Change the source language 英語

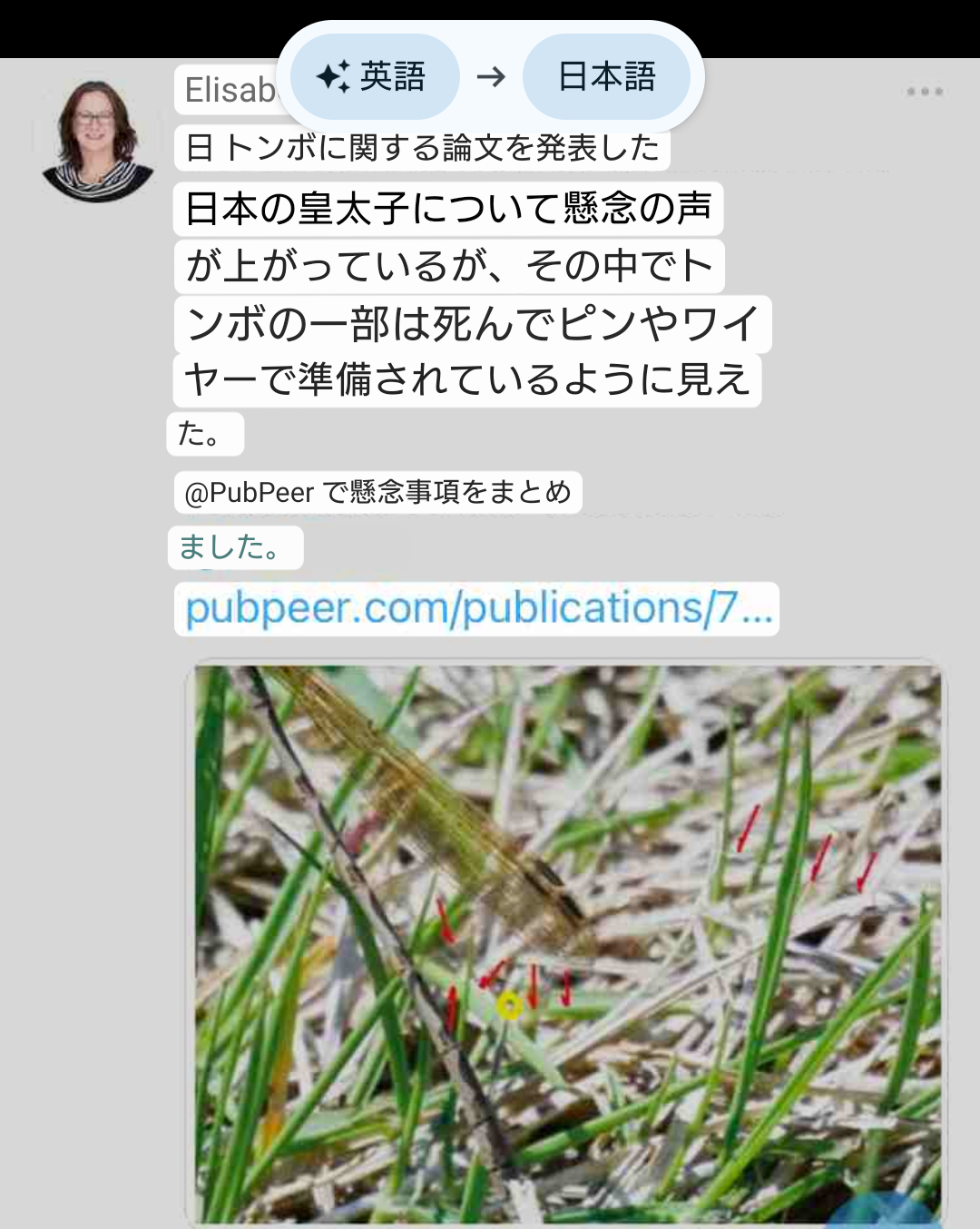(374, 77)
